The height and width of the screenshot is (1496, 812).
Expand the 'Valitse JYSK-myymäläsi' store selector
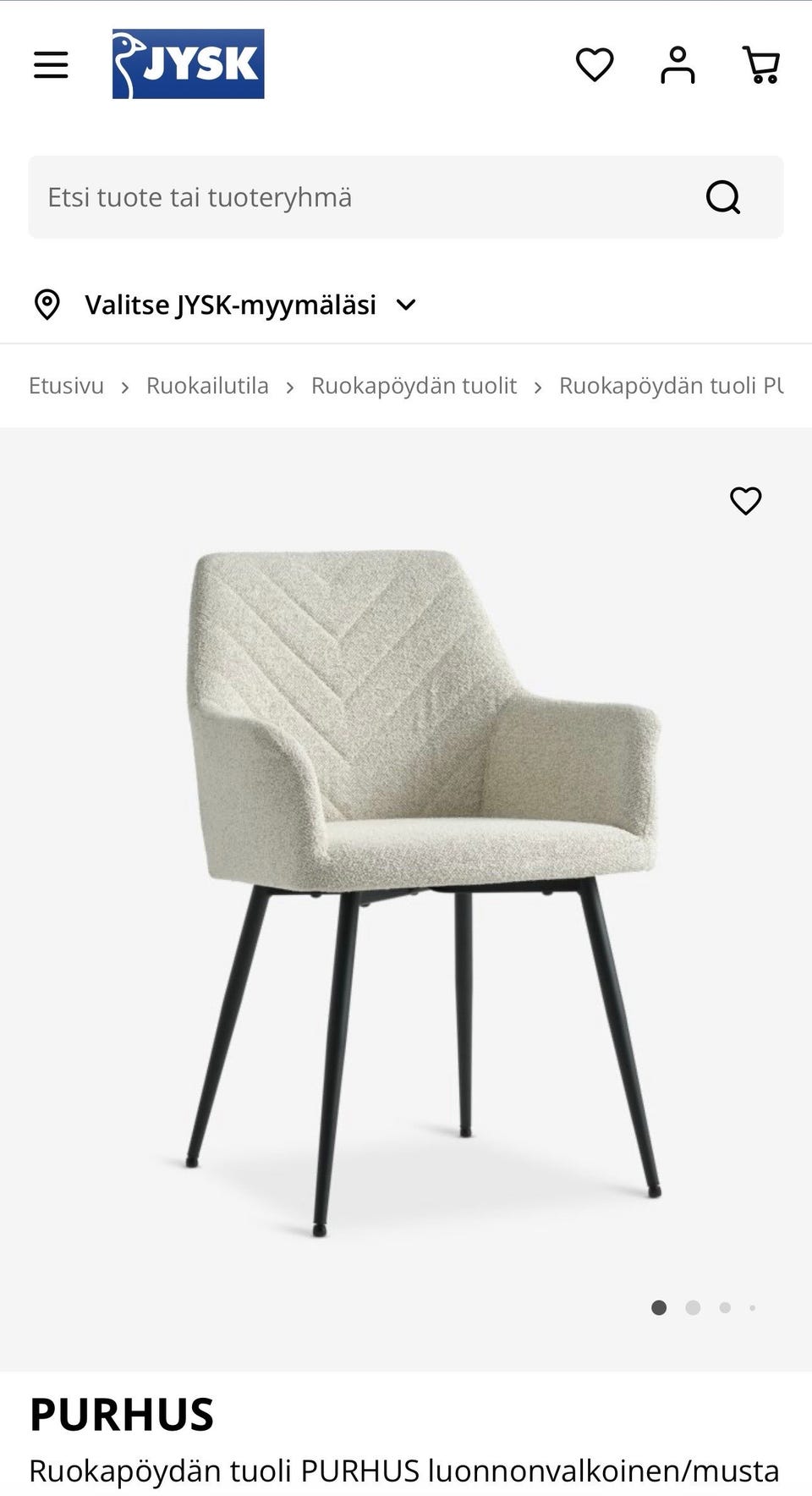[228, 305]
